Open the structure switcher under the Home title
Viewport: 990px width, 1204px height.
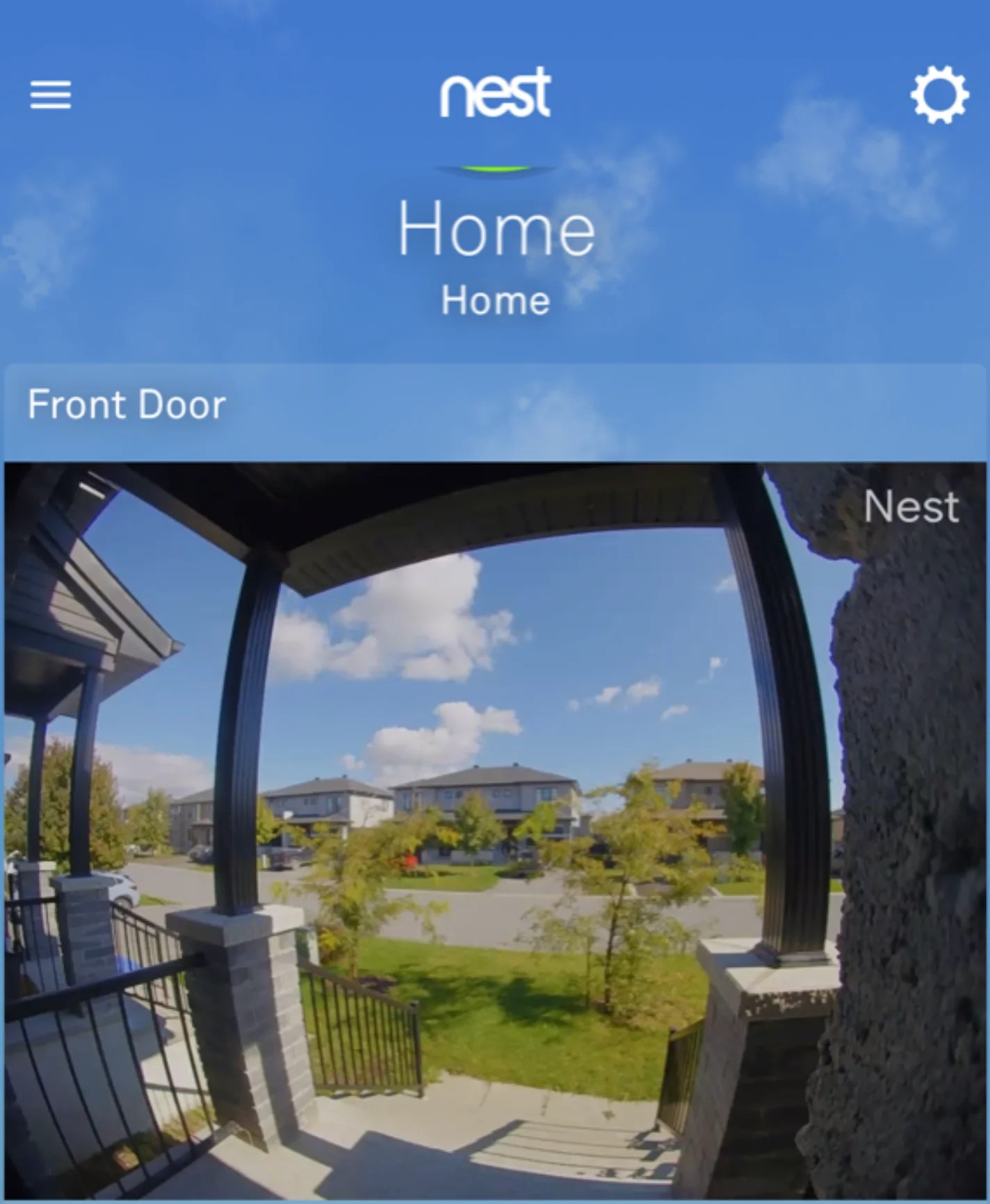(495, 300)
